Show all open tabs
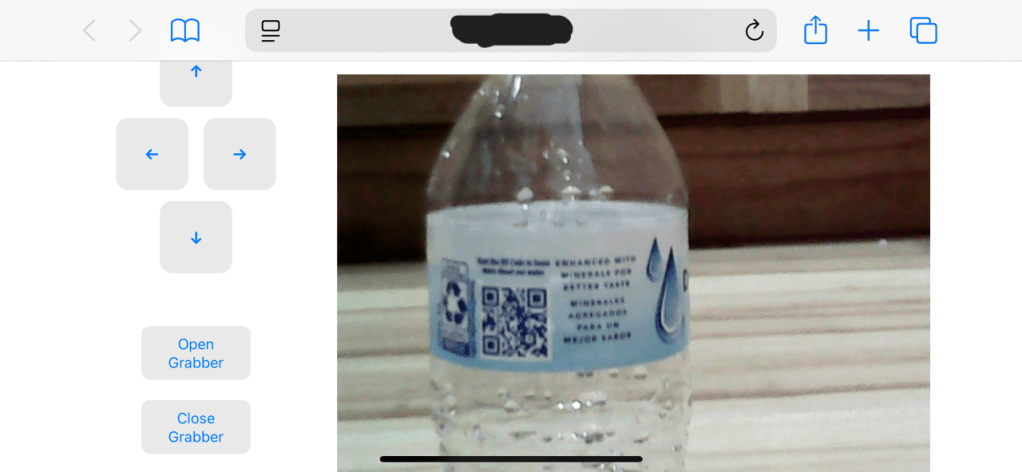Viewport: 1022px width, 472px height. tap(923, 31)
